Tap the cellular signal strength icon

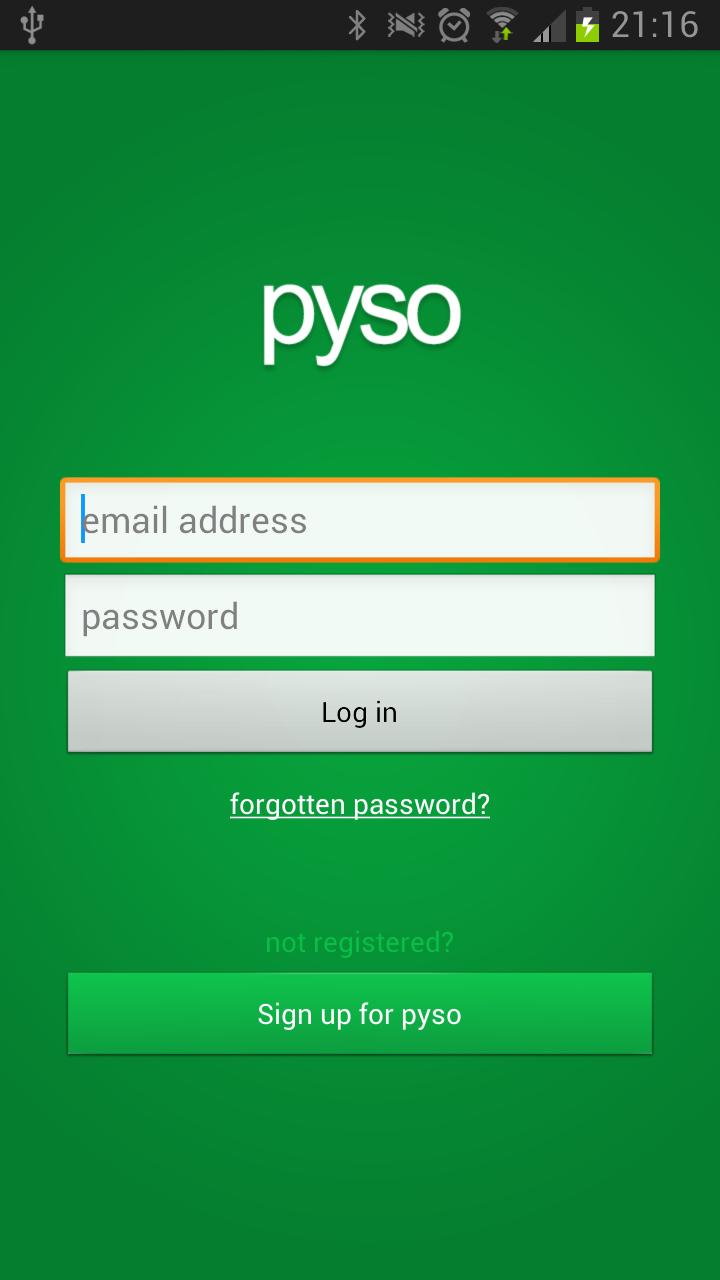click(545, 28)
